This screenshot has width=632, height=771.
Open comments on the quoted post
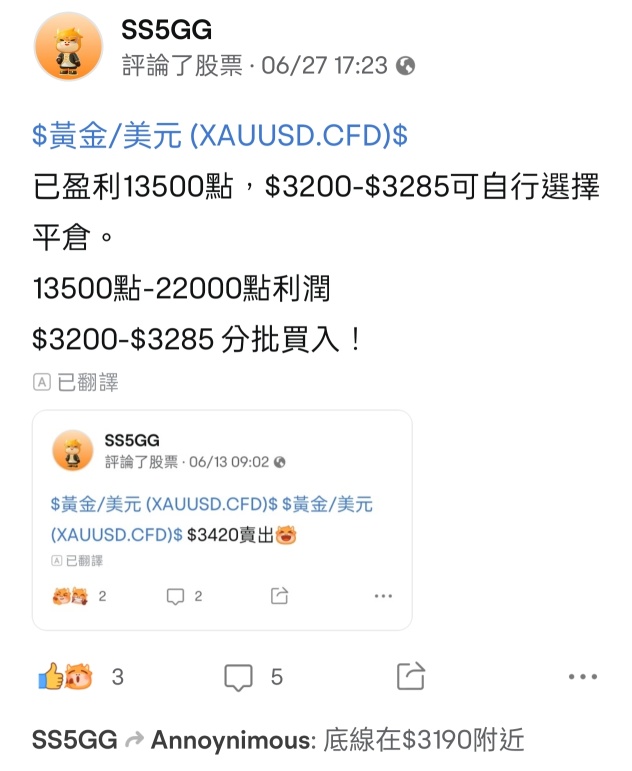[176, 596]
